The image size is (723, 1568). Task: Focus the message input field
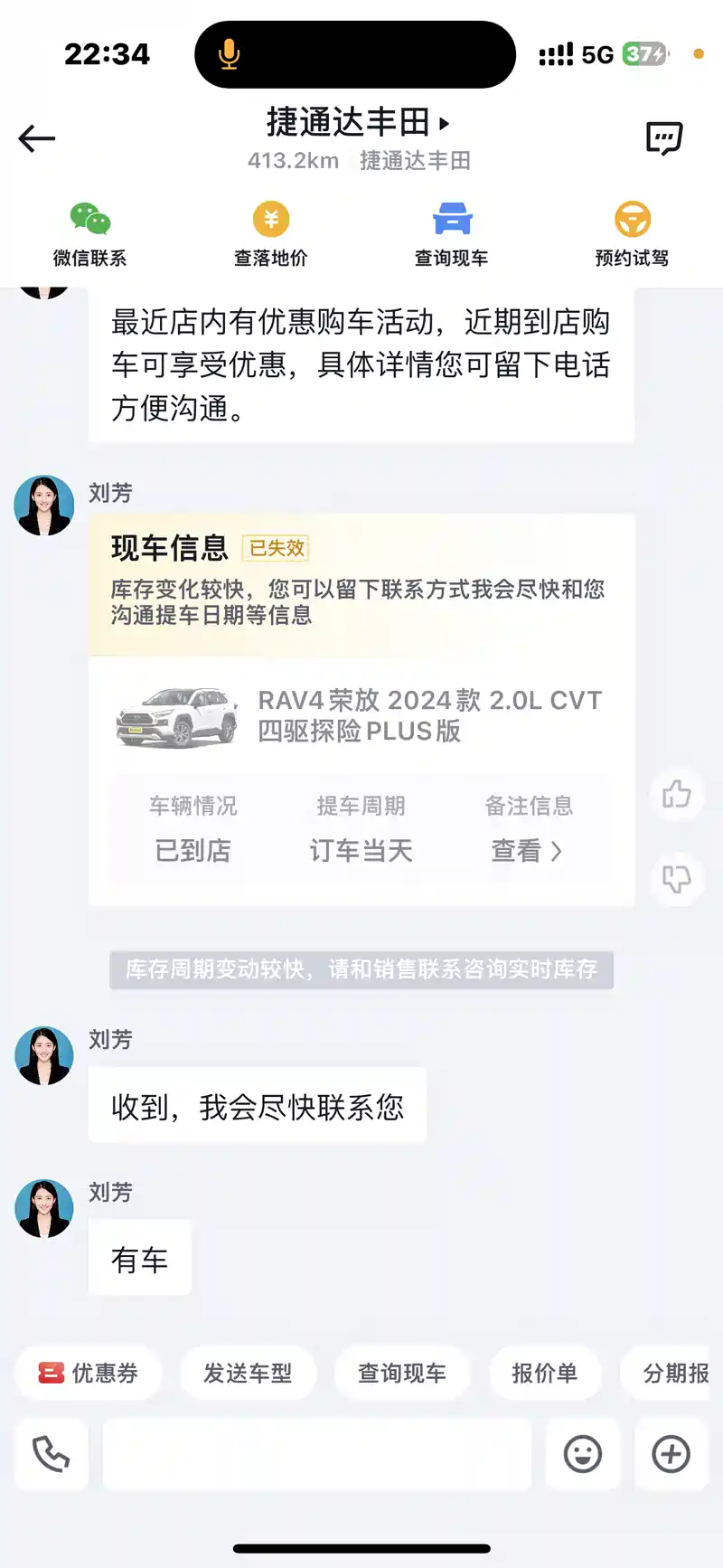[317, 1454]
